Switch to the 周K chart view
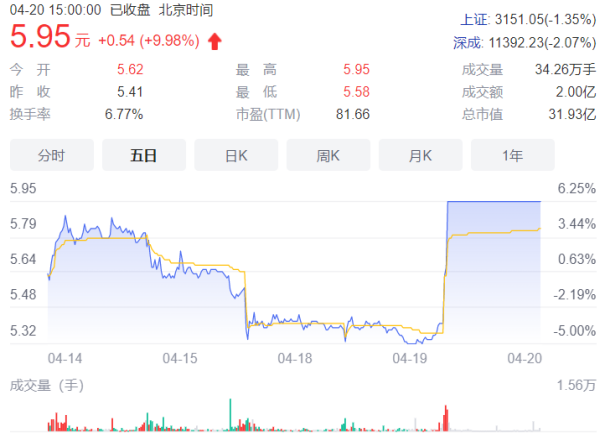 pos(328,155)
